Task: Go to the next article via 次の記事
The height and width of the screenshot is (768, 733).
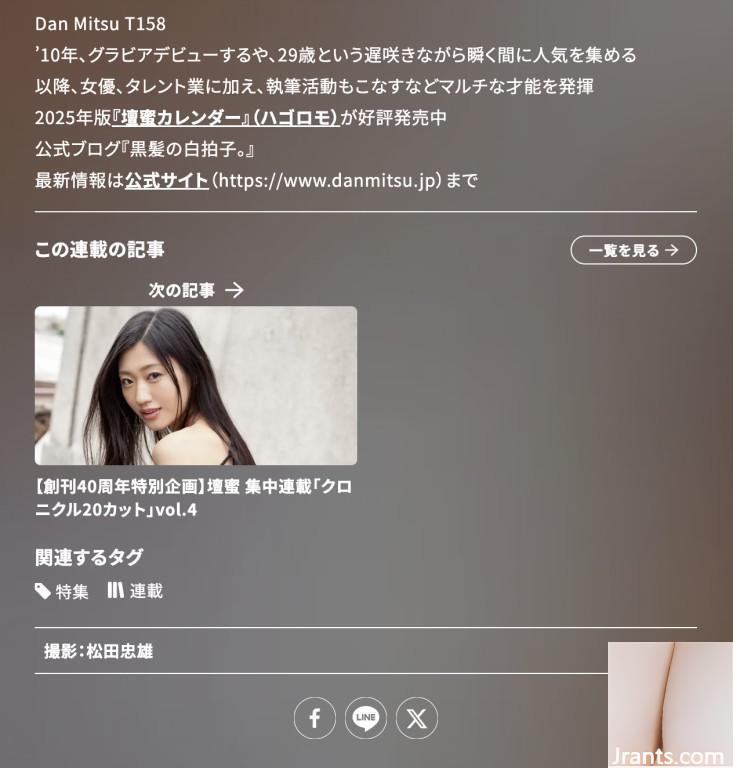Action: click(196, 290)
